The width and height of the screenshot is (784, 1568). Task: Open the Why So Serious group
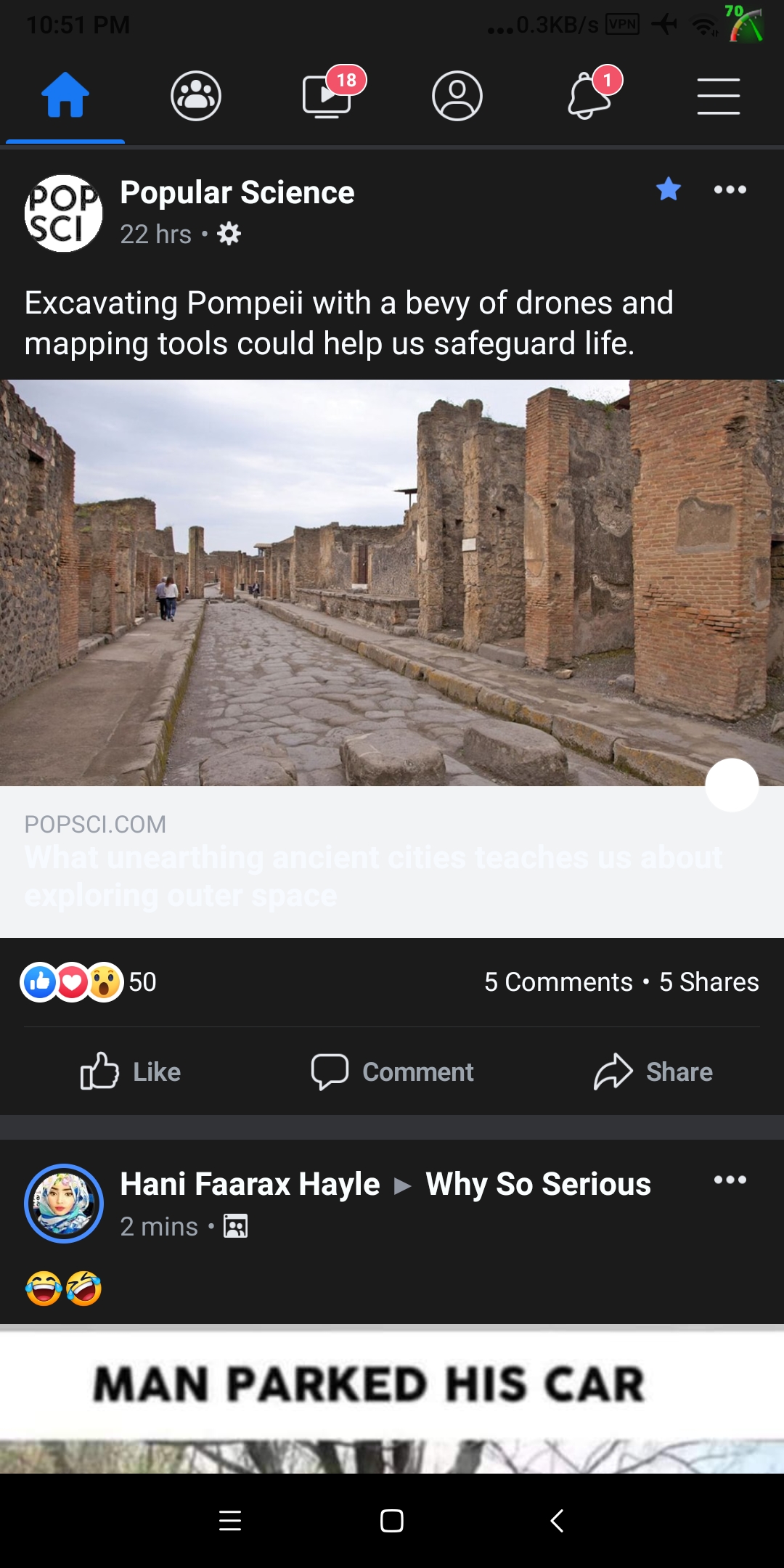tap(538, 1185)
